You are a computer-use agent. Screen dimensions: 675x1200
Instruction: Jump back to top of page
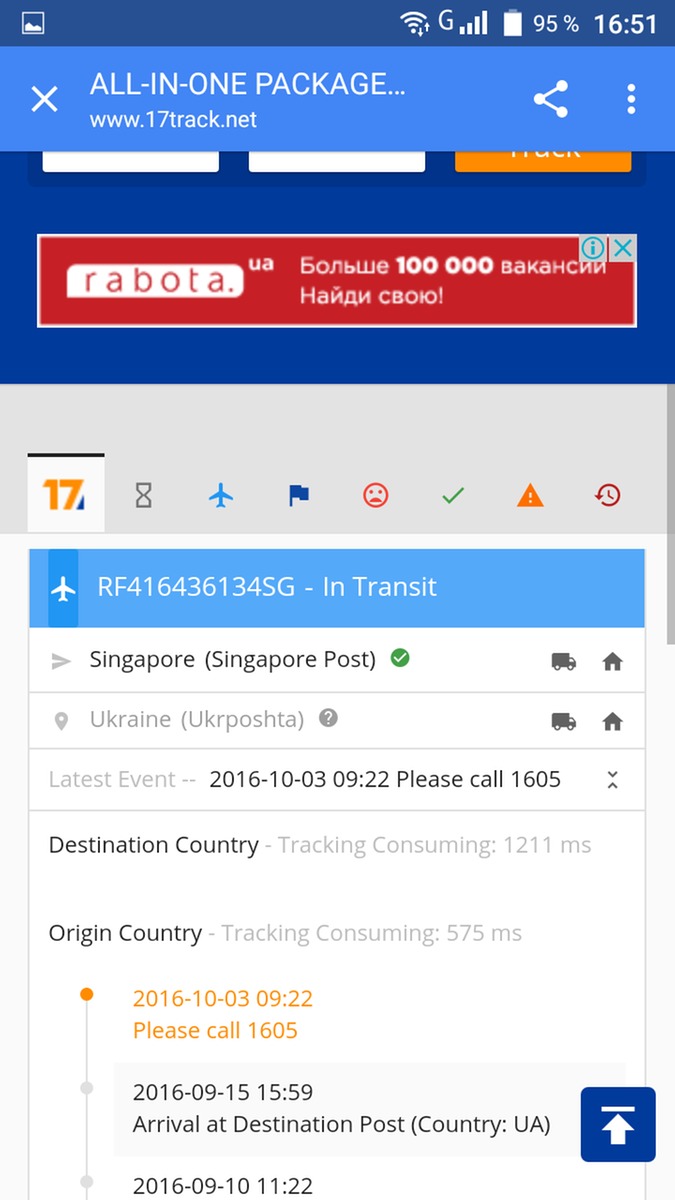[618, 1124]
